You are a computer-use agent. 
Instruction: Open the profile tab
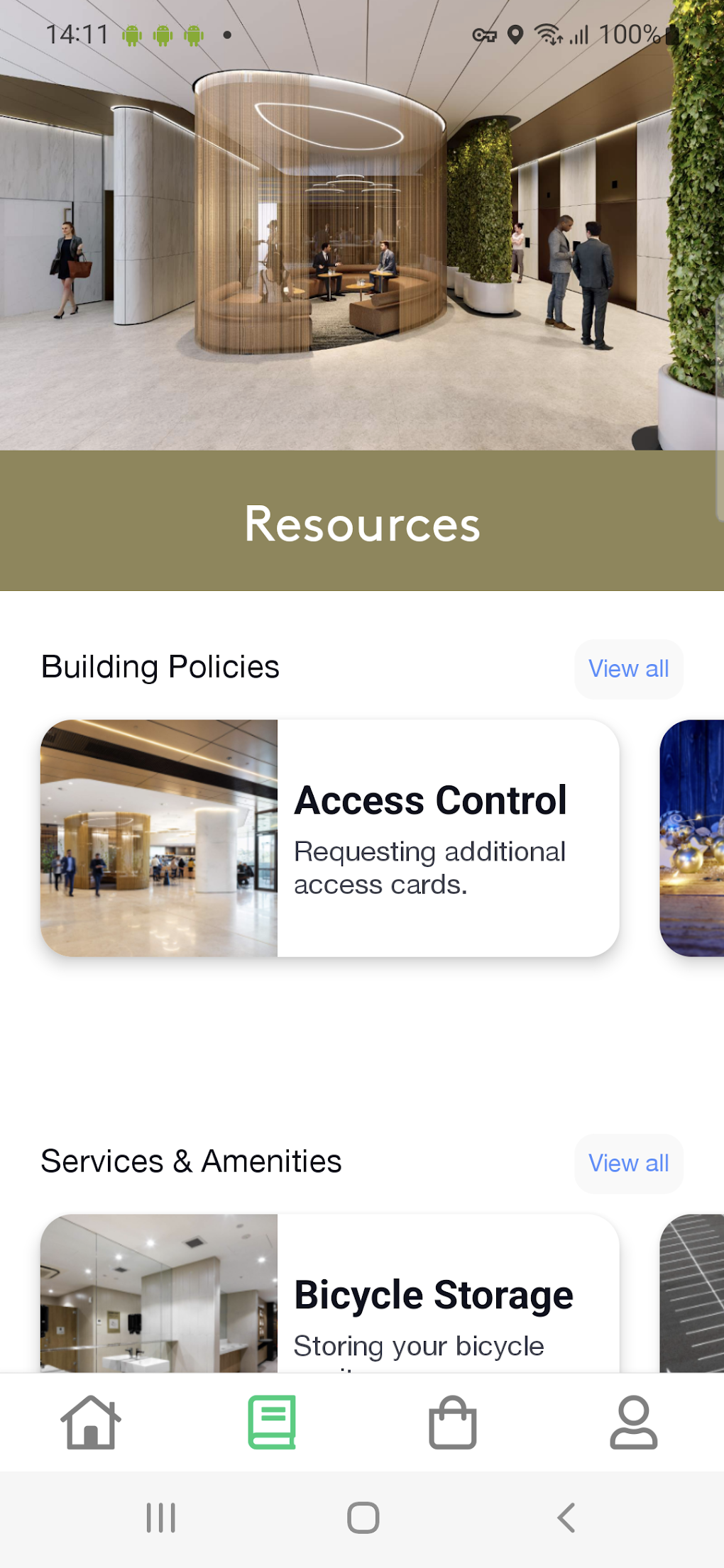coord(633,1422)
